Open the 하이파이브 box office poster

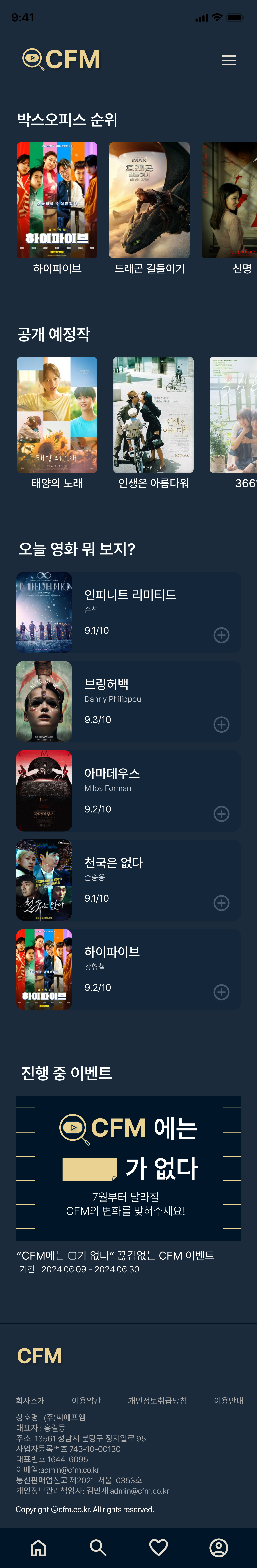(57, 200)
